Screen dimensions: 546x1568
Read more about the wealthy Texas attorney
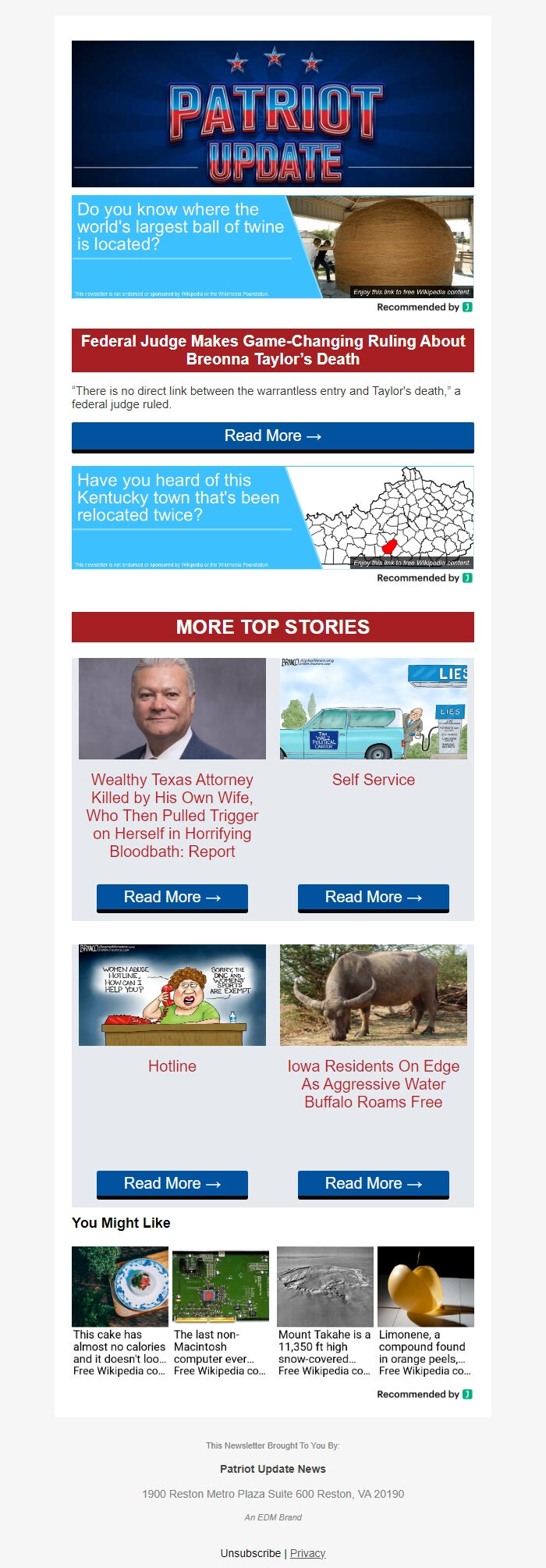click(172, 898)
